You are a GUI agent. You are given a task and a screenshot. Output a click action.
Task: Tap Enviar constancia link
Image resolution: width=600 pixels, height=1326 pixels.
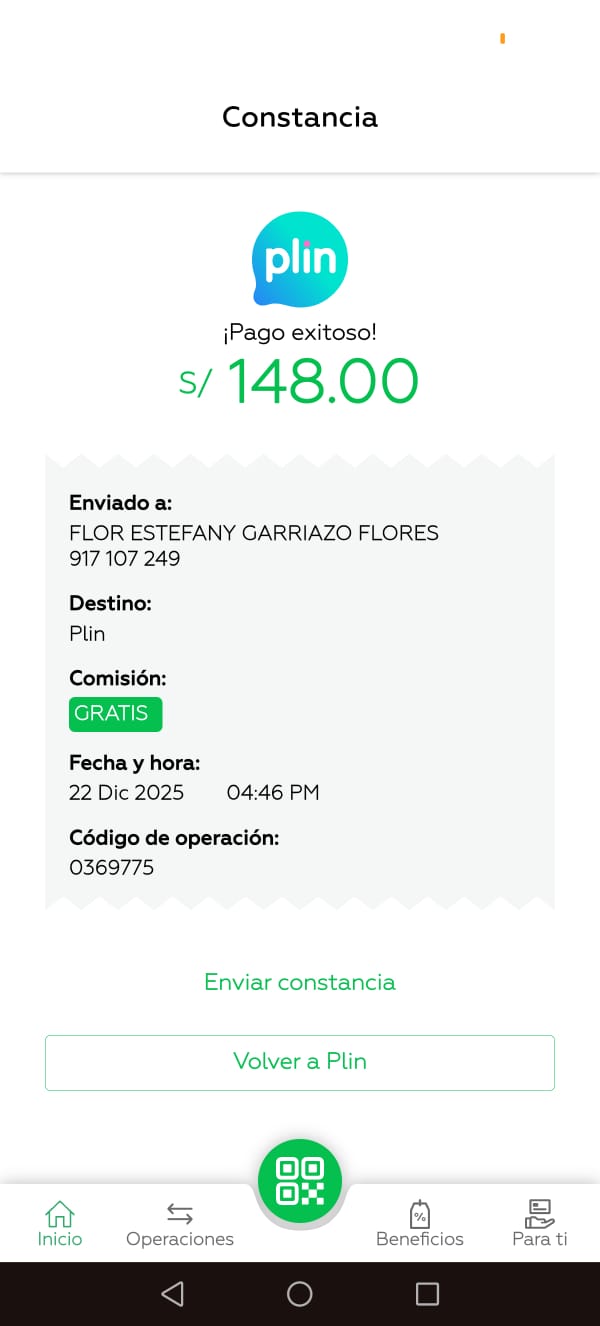coord(300,982)
